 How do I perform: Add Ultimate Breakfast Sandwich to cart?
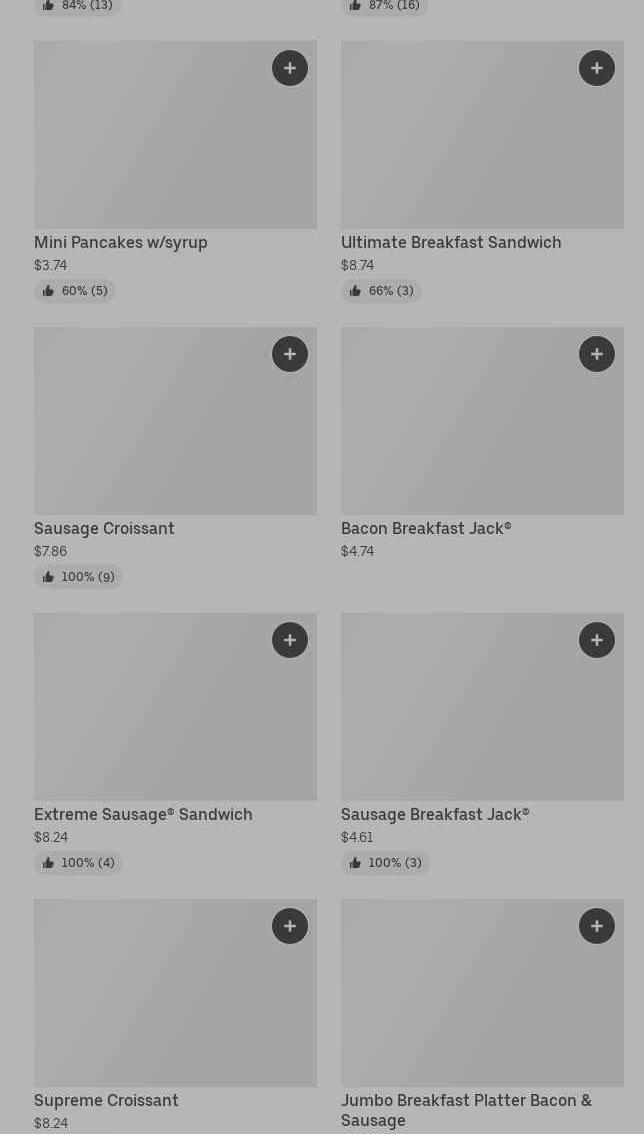(x=597, y=68)
